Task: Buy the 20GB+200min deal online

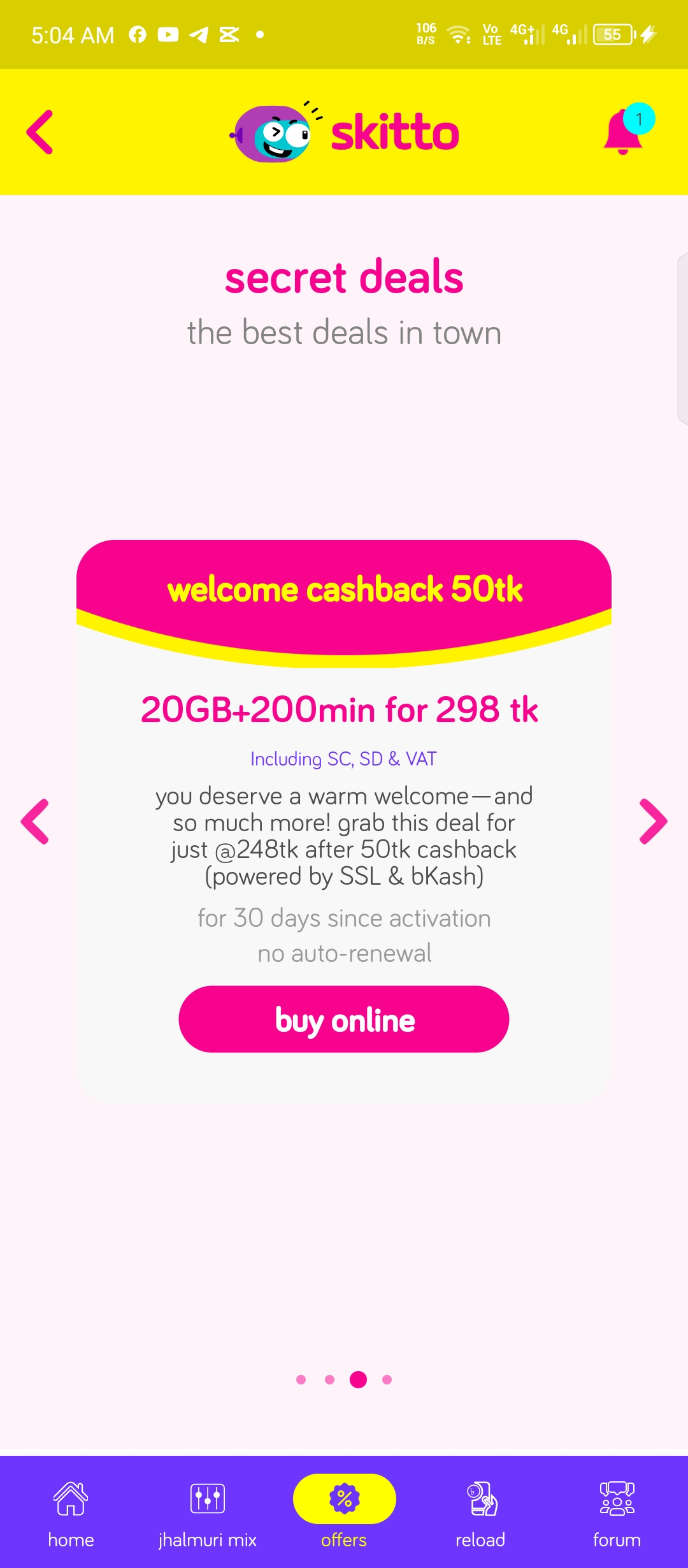Action: click(x=344, y=1019)
